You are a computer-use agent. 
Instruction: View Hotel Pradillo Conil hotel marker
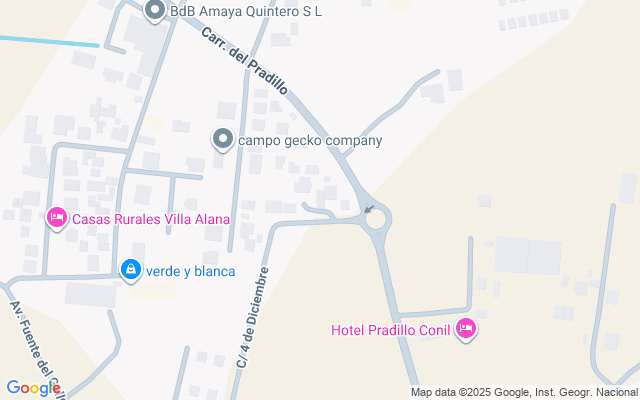[465, 329]
